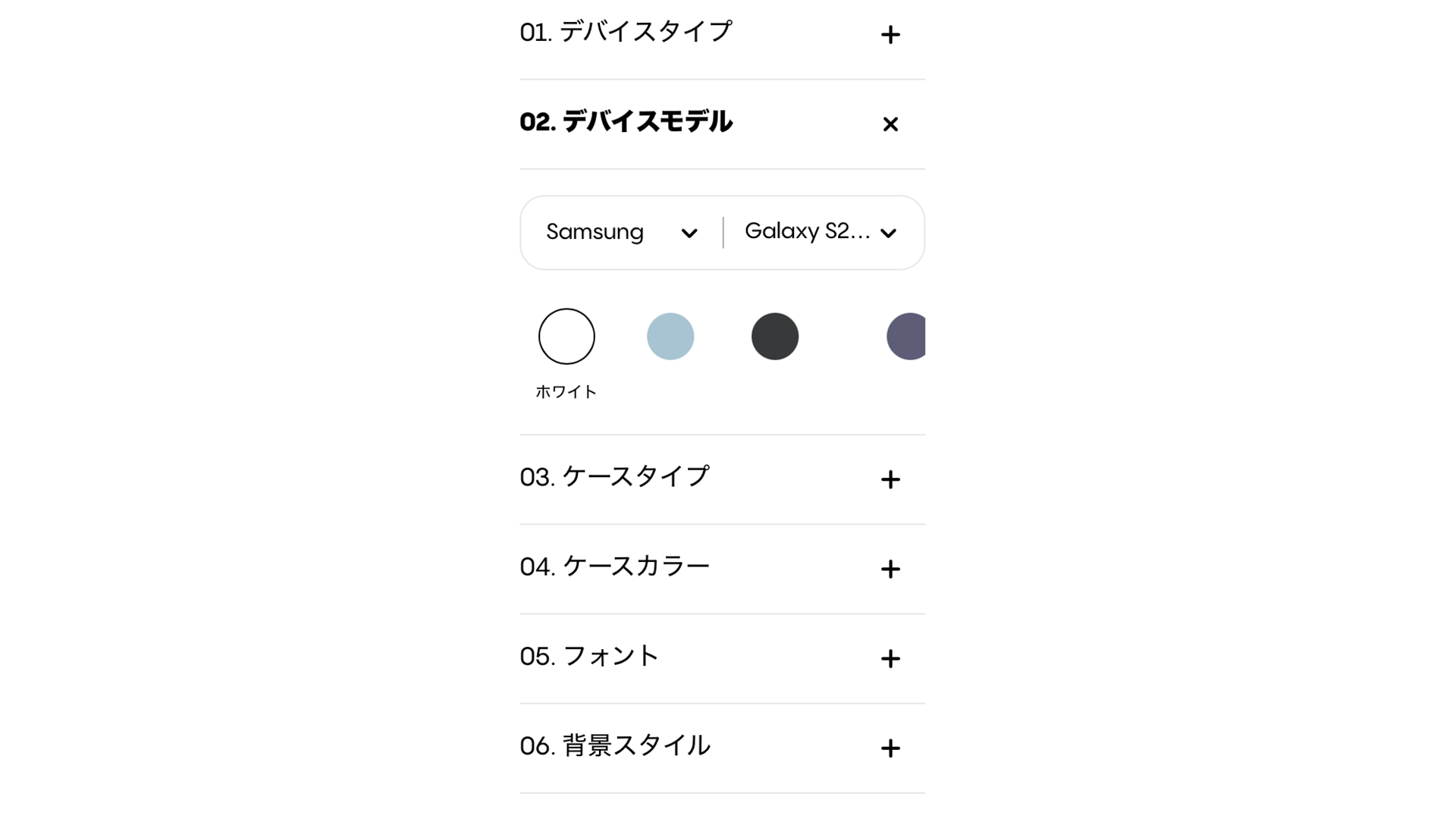
Task: Expand the 04. ケースカラー section
Action: tap(890, 569)
